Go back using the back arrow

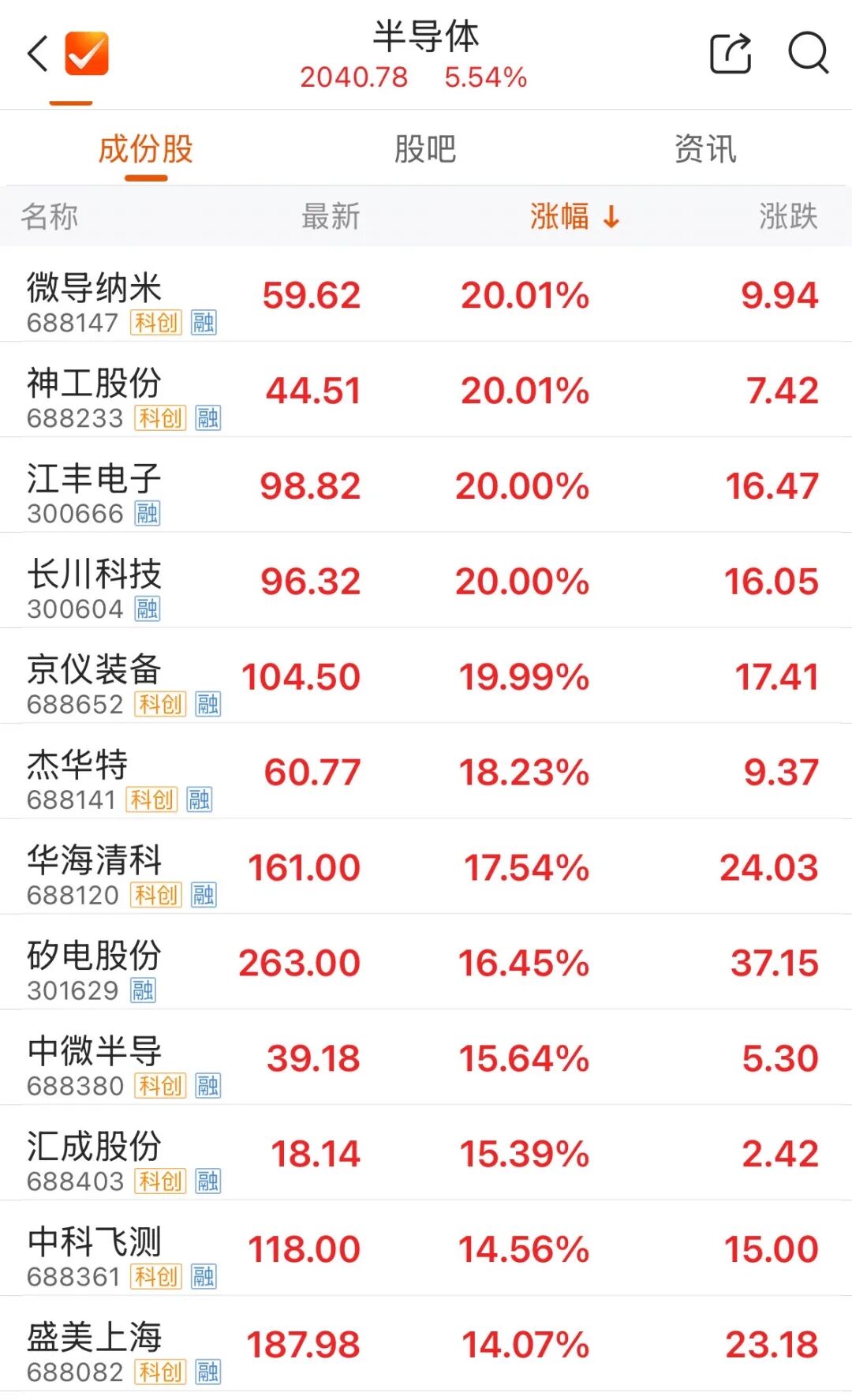point(38,54)
